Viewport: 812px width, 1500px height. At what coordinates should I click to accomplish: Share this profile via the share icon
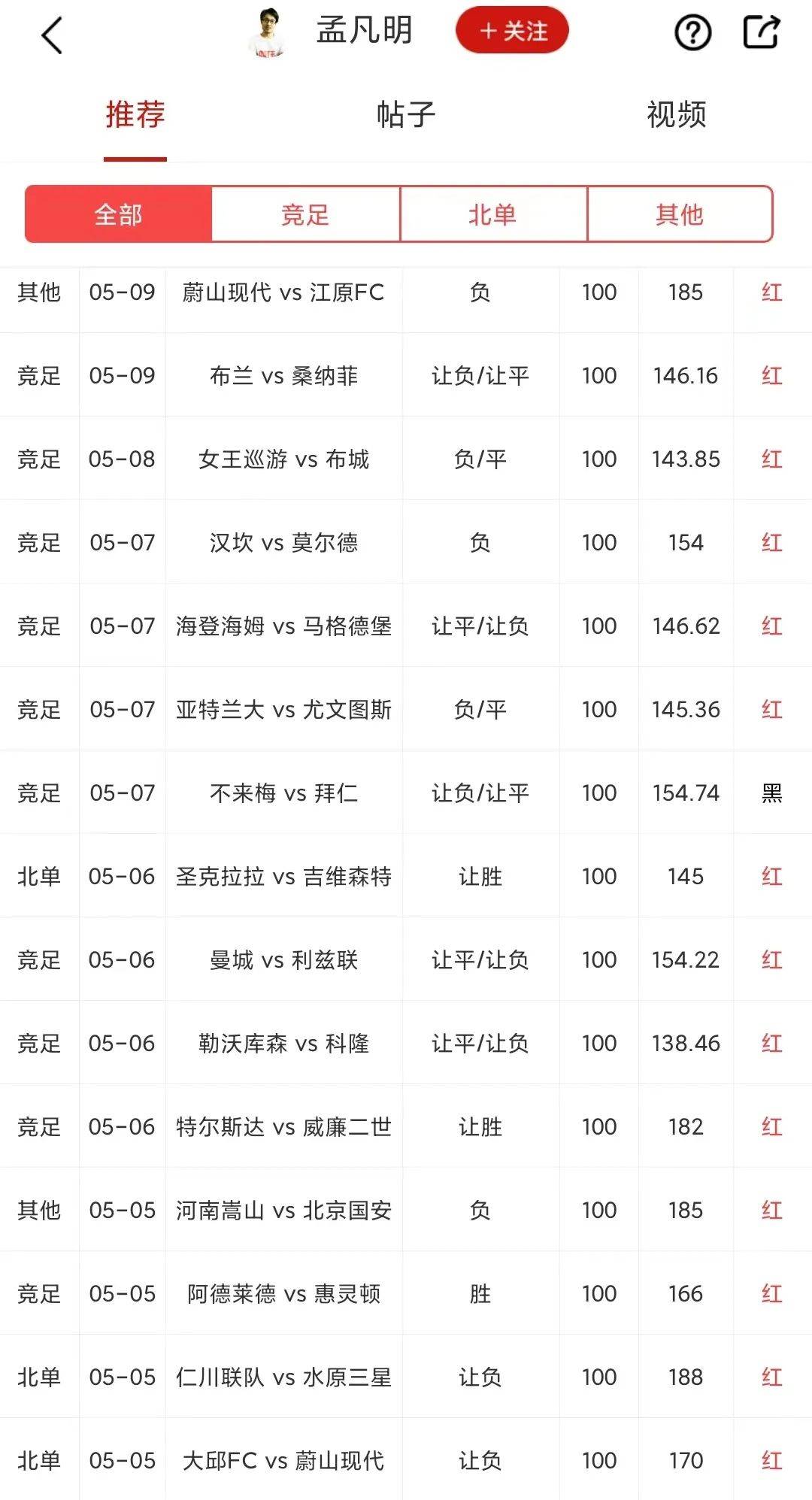pyautogui.click(x=761, y=32)
